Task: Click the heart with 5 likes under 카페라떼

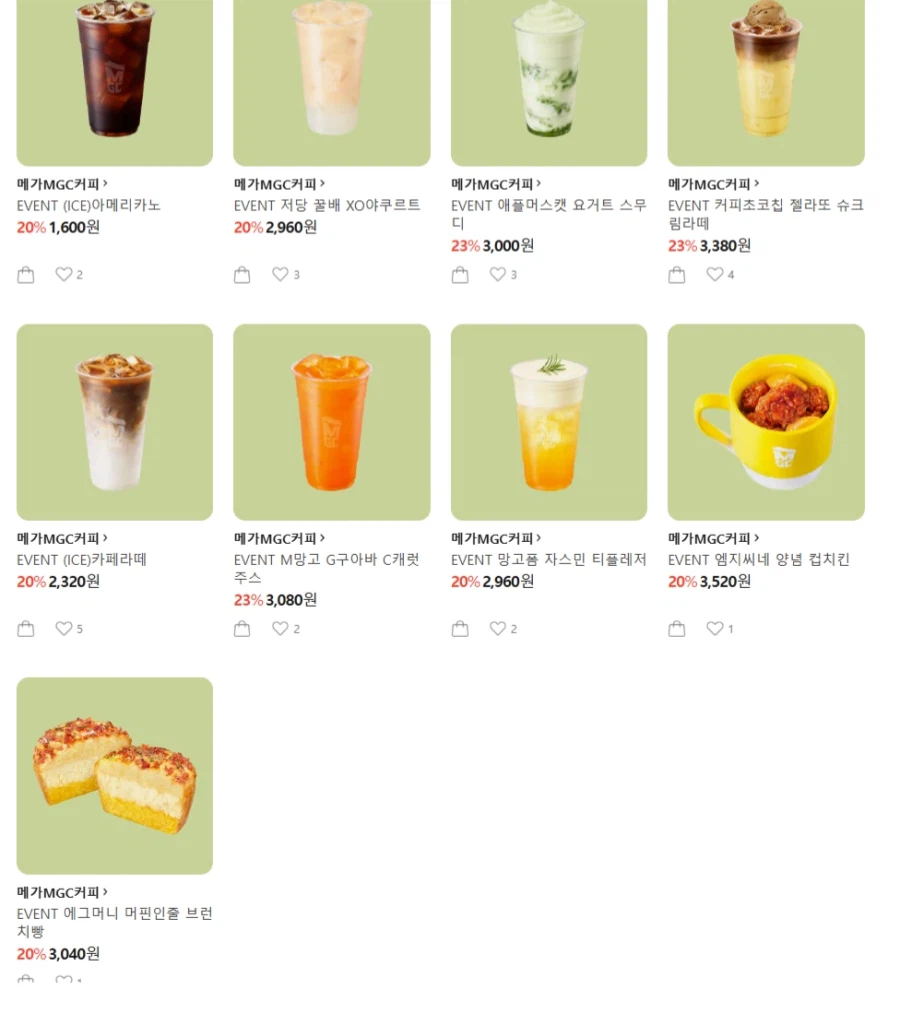Action: coord(63,628)
